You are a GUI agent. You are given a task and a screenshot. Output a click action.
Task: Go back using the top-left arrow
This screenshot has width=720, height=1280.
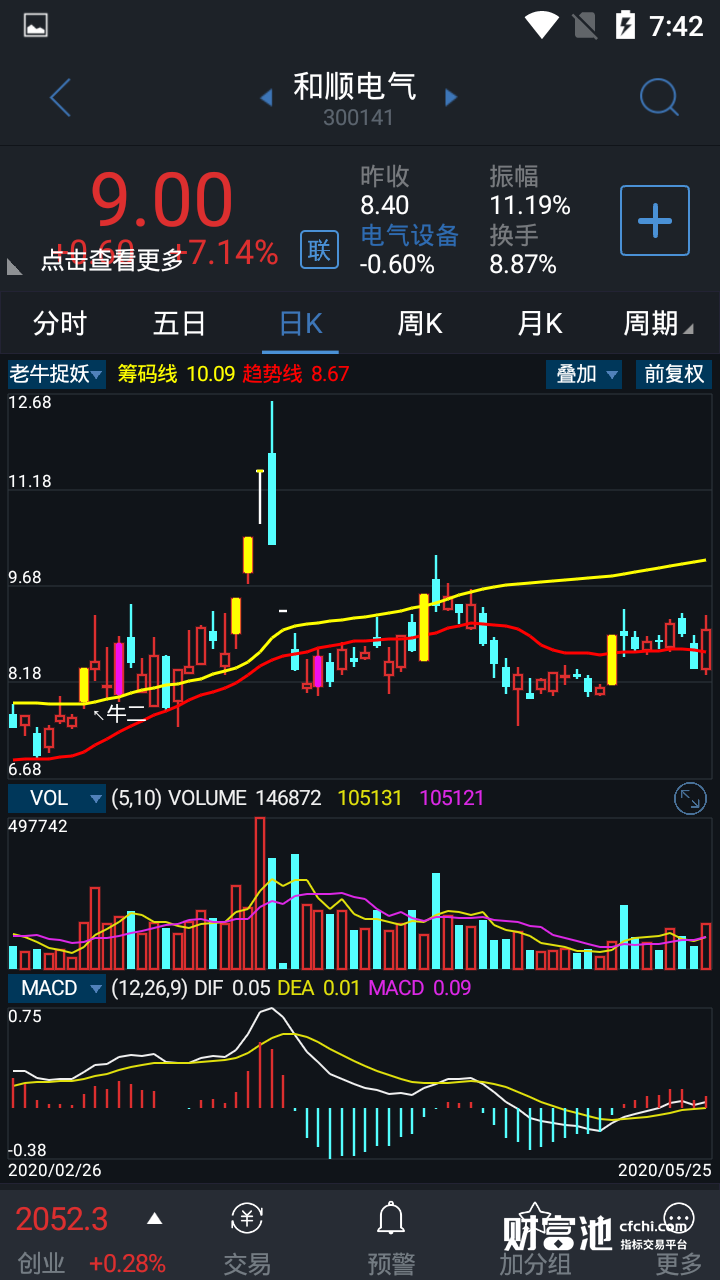61,98
